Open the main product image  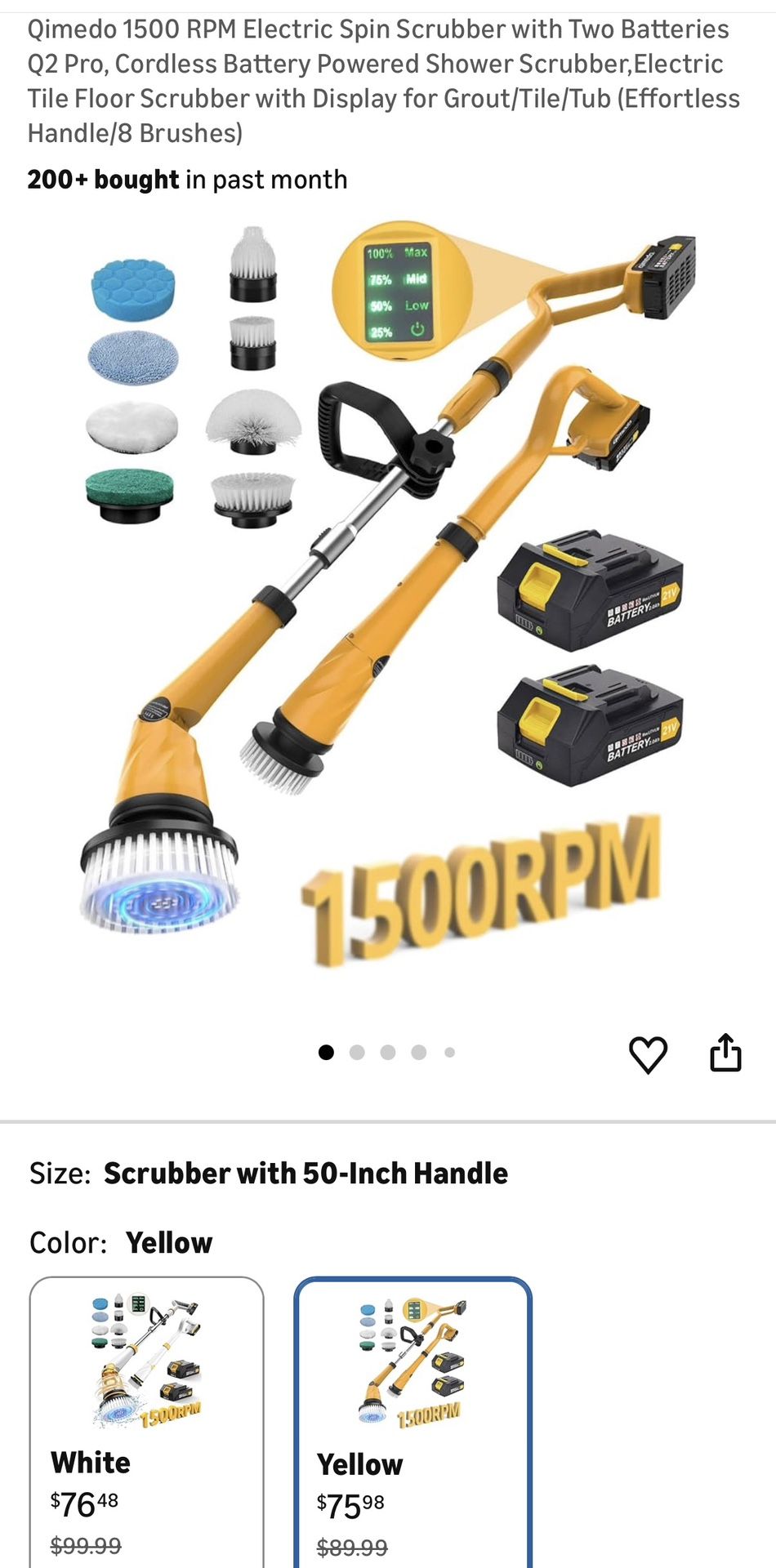pos(388,596)
